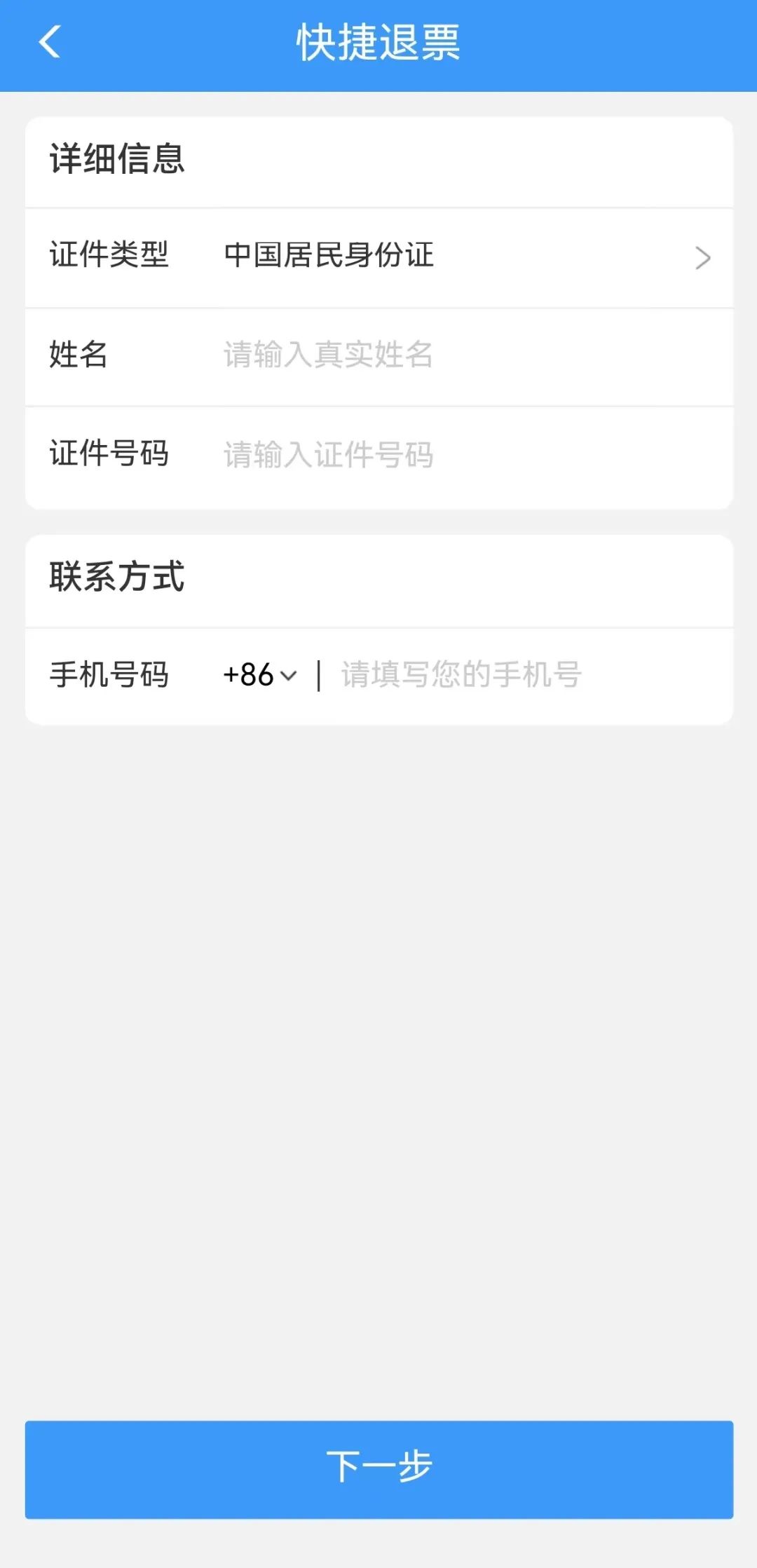This screenshot has height=1568, width=757.
Task: Change the +86 country code
Action: pyautogui.click(x=260, y=675)
